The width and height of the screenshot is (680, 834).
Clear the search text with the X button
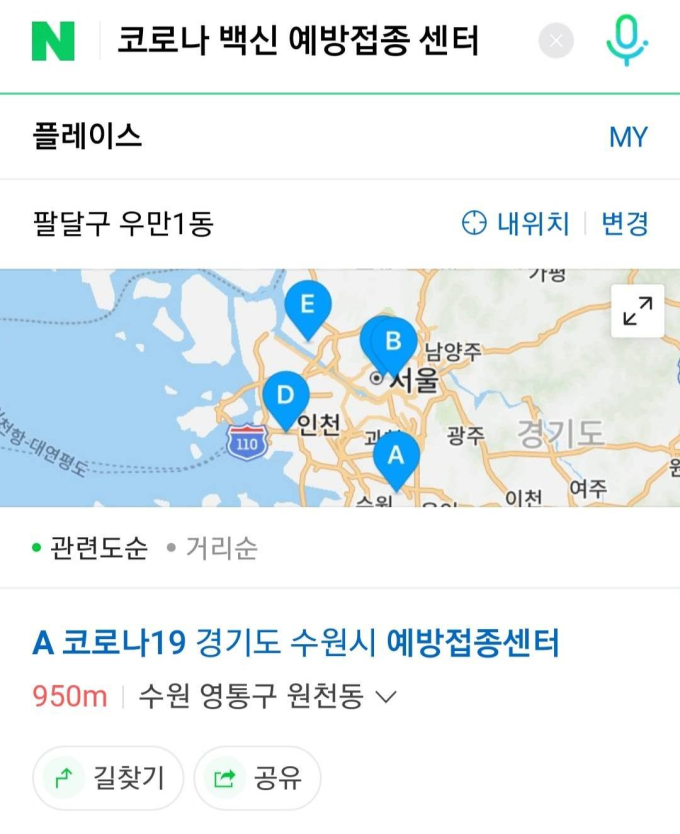pyautogui.click(x=556, y=42)
